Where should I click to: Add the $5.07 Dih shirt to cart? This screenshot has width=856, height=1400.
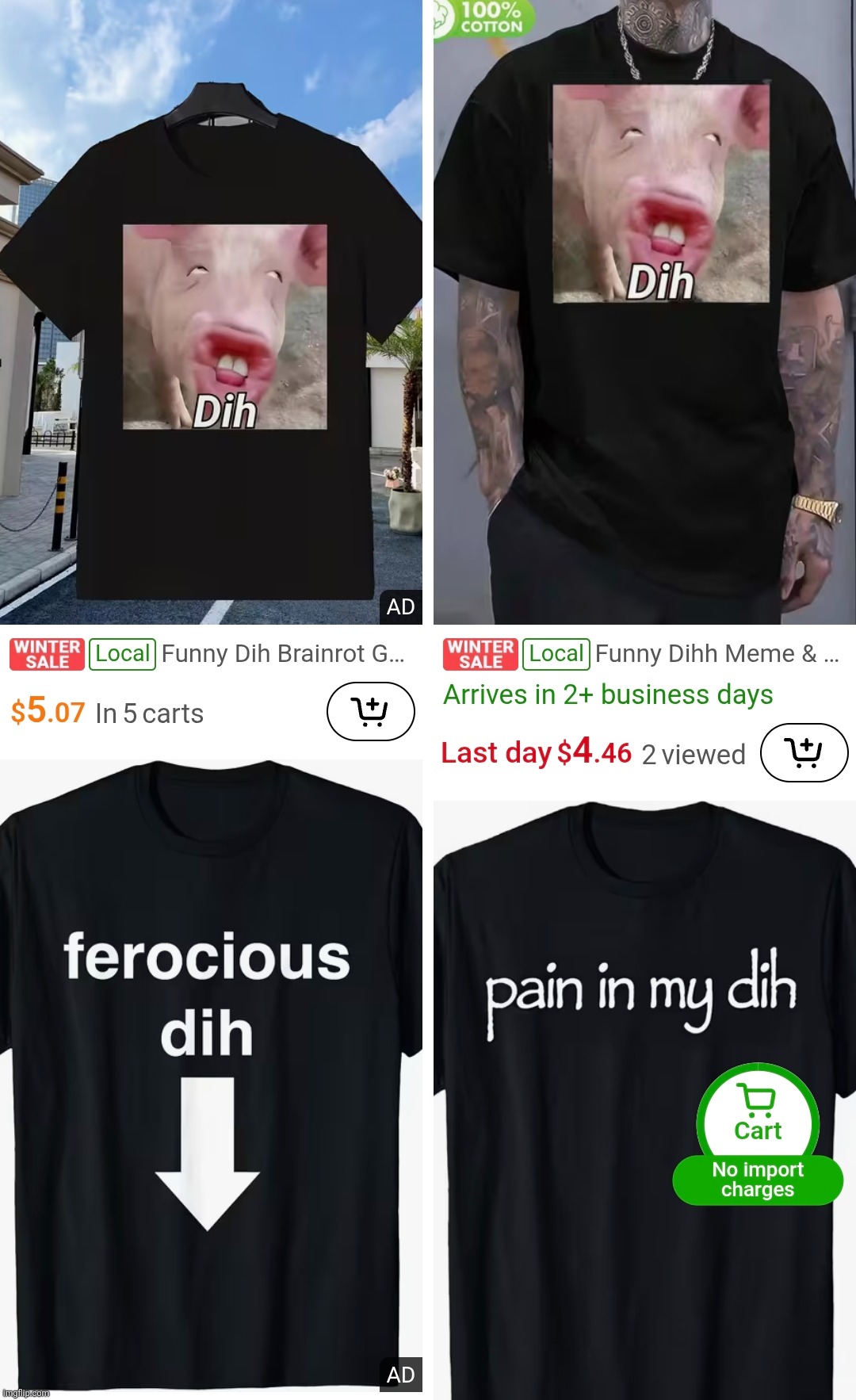click(x=370, y=712)
